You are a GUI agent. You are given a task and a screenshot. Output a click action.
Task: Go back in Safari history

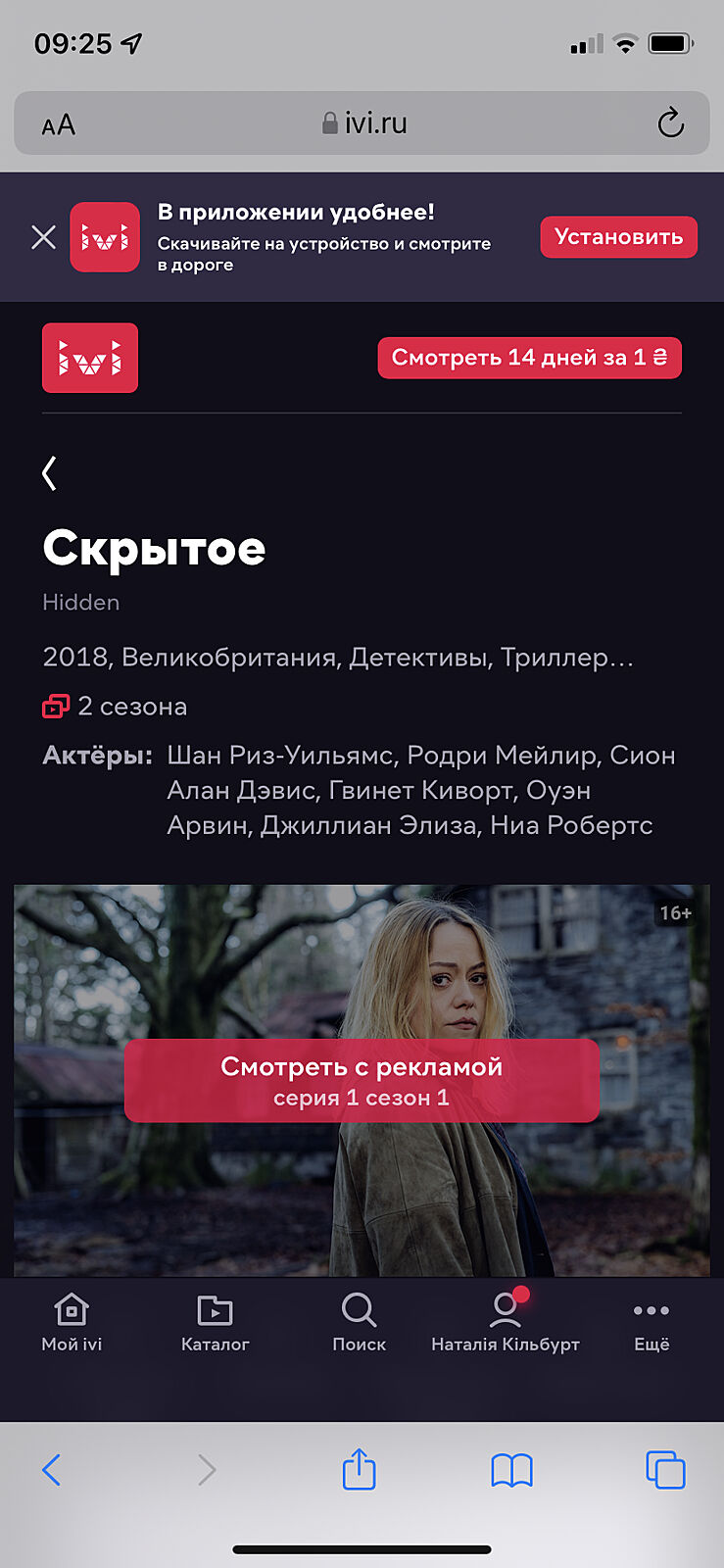(x=52, y=1470)
